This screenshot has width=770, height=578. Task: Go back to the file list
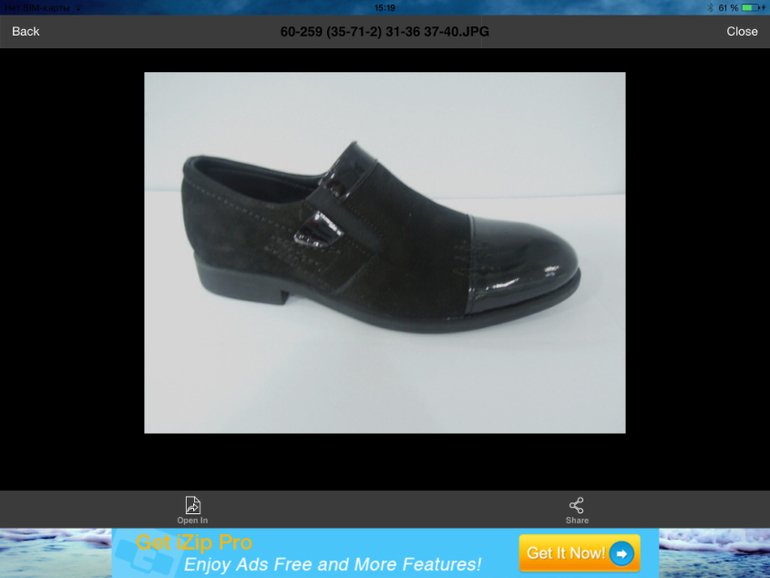click(26, 31)
